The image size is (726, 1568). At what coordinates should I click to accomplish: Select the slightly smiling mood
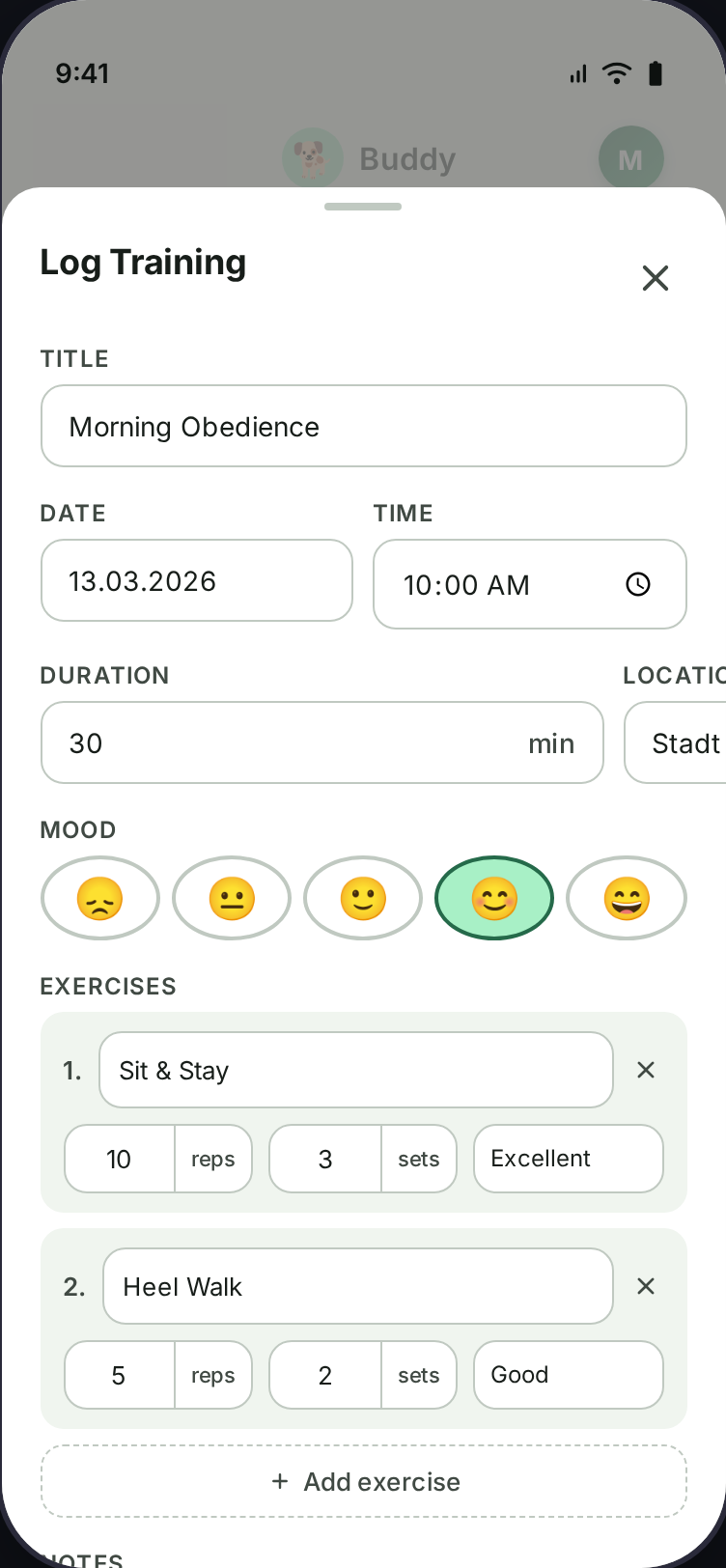pos(363,899)
